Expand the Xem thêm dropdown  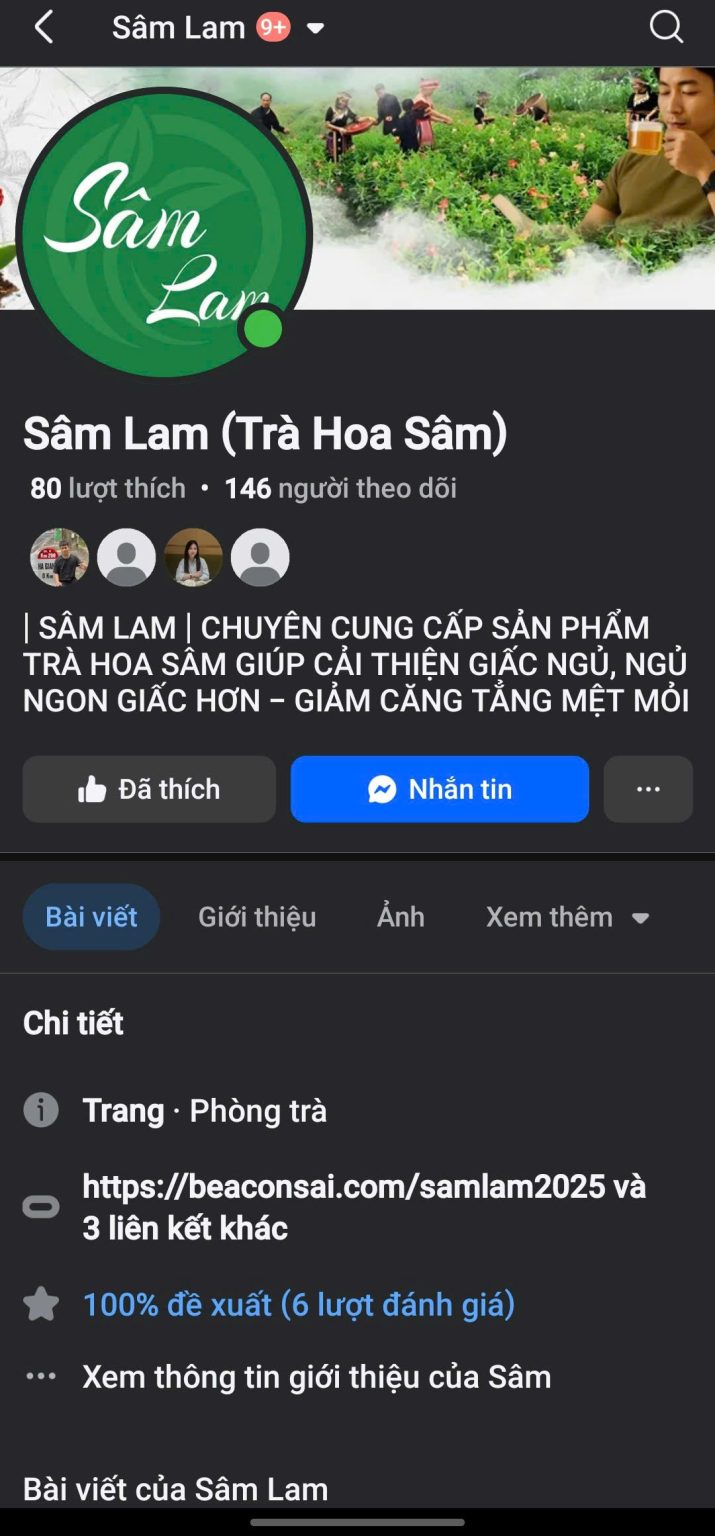pos(567,916)
